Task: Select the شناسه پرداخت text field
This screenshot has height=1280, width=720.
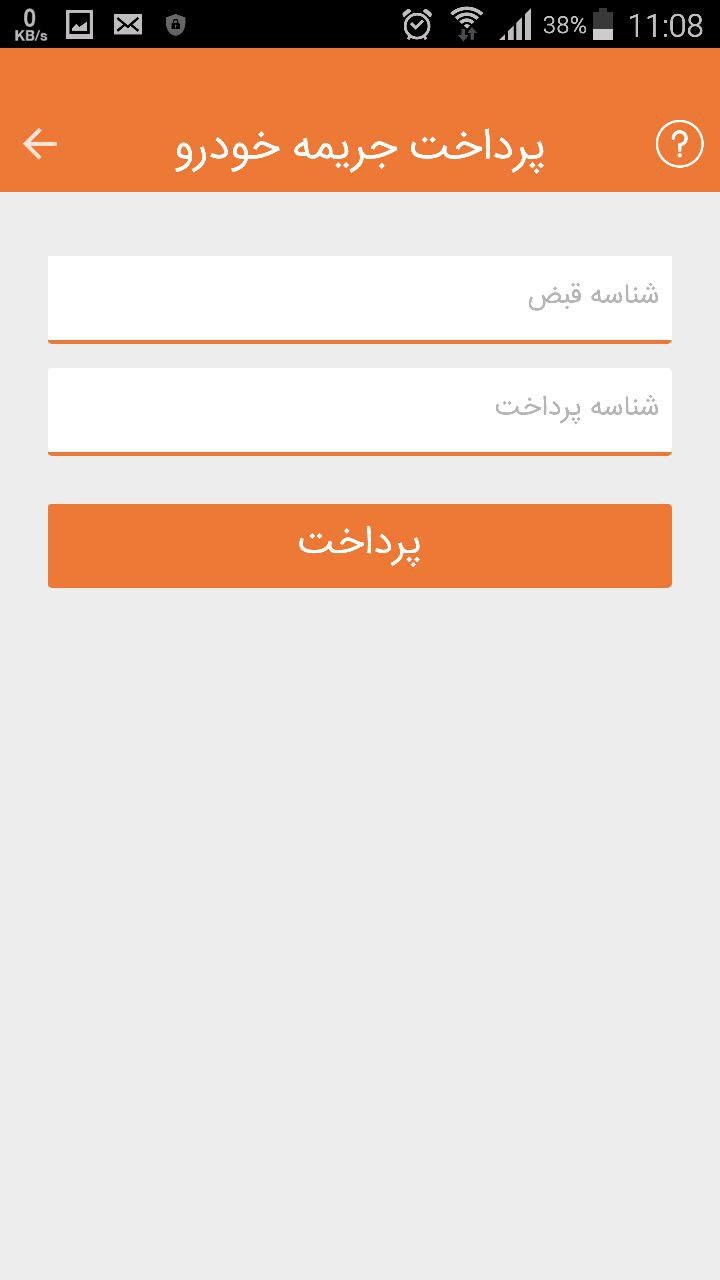Action: click(x=360, y=411)
